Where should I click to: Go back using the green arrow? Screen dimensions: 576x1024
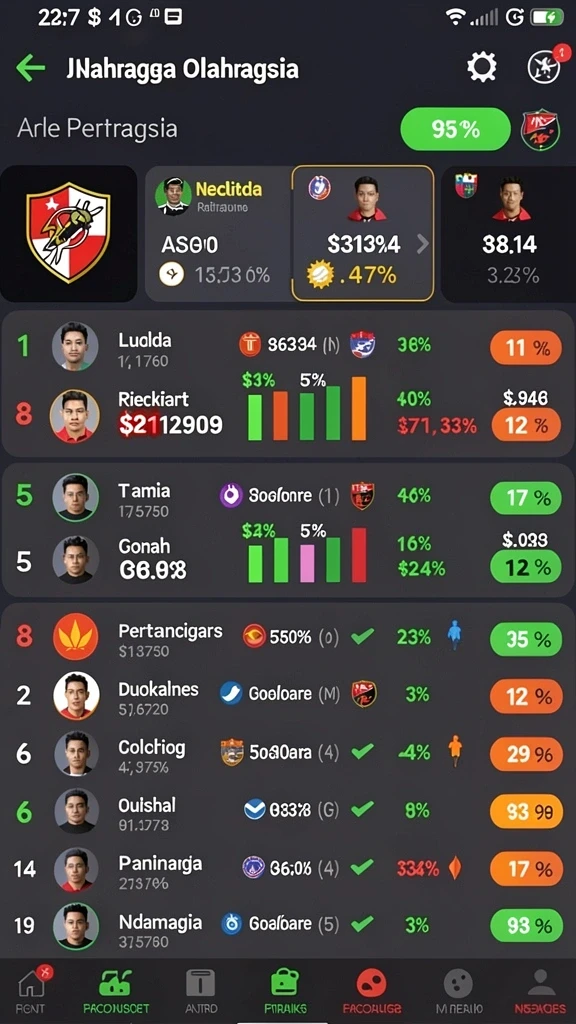[31, 67]
